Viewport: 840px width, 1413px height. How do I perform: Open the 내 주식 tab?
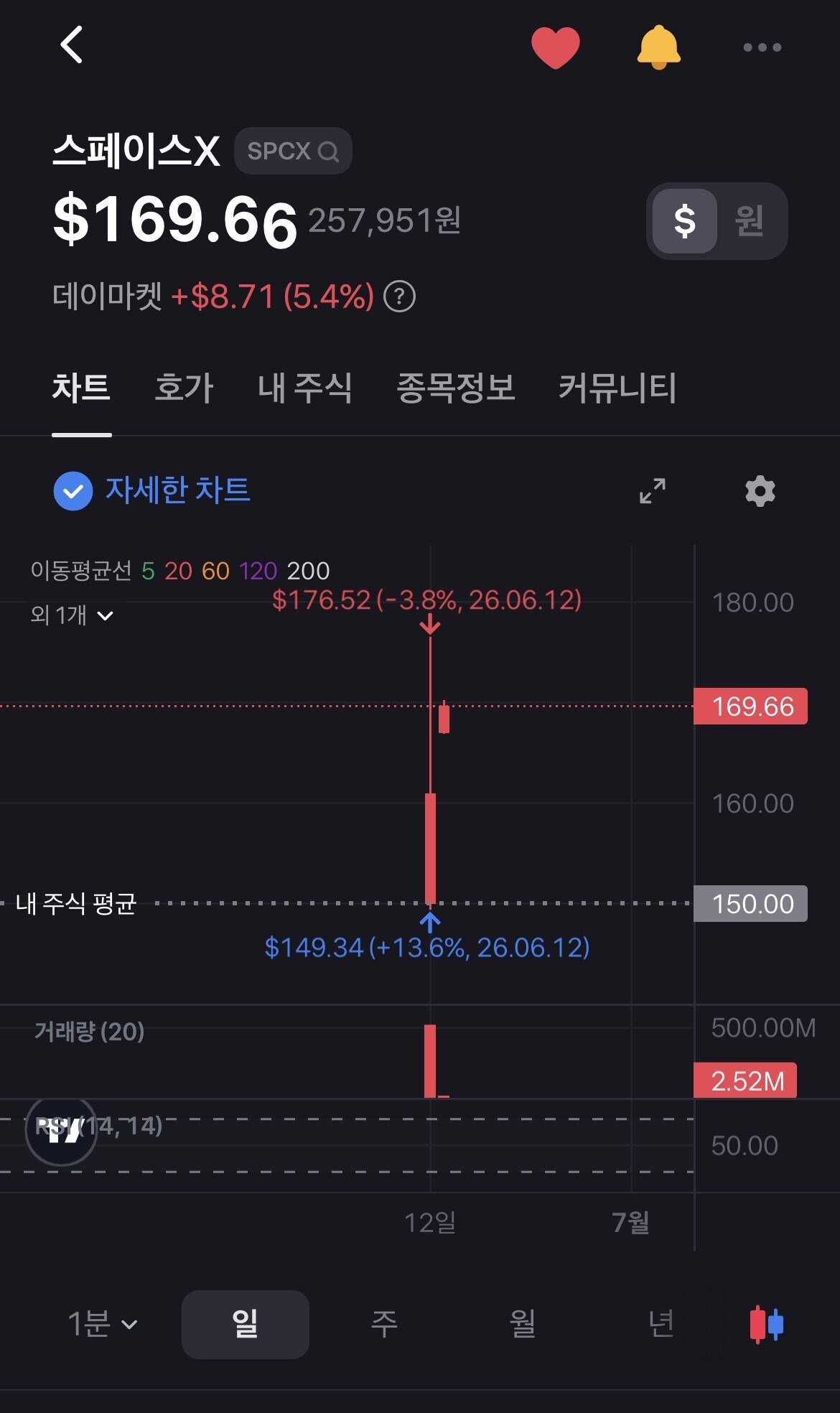click(304, 388)
